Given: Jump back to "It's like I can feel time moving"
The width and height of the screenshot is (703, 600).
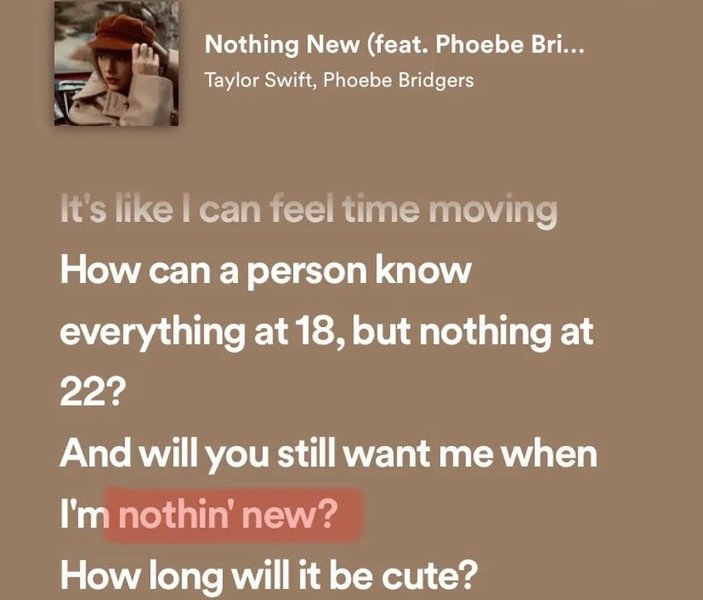Looking at the screenshot, I should [x=308, y=211].
